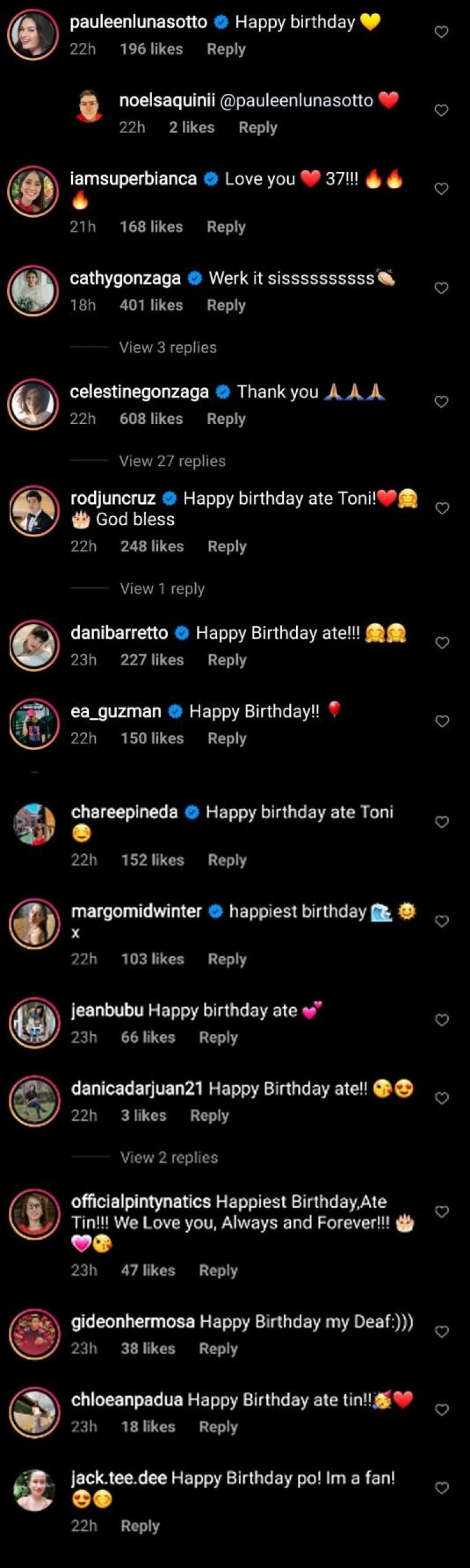Expand 3 replies under cathygonzaga's comment
Image resolution: width=470 pixels, height=1568 pixels.
(168, 347)
